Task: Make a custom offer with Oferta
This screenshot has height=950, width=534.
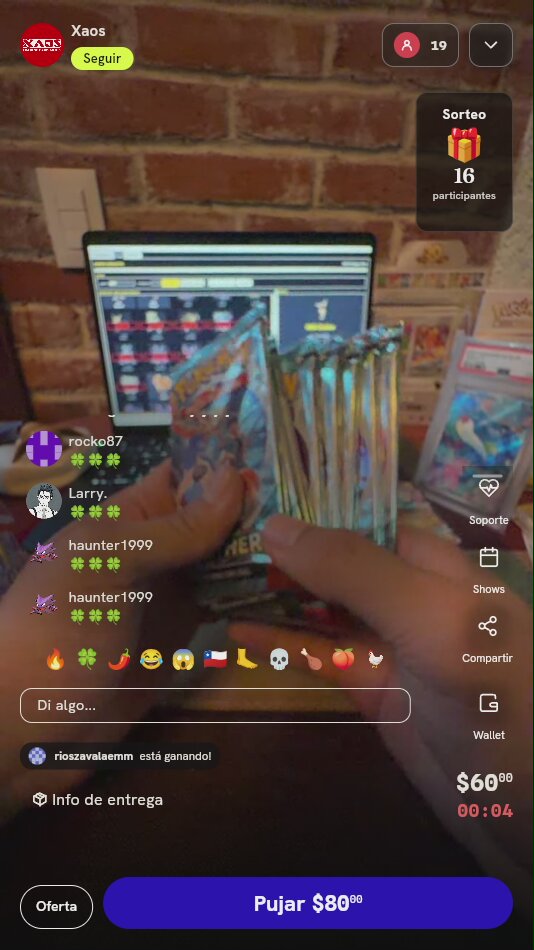Action: [56, 906]
